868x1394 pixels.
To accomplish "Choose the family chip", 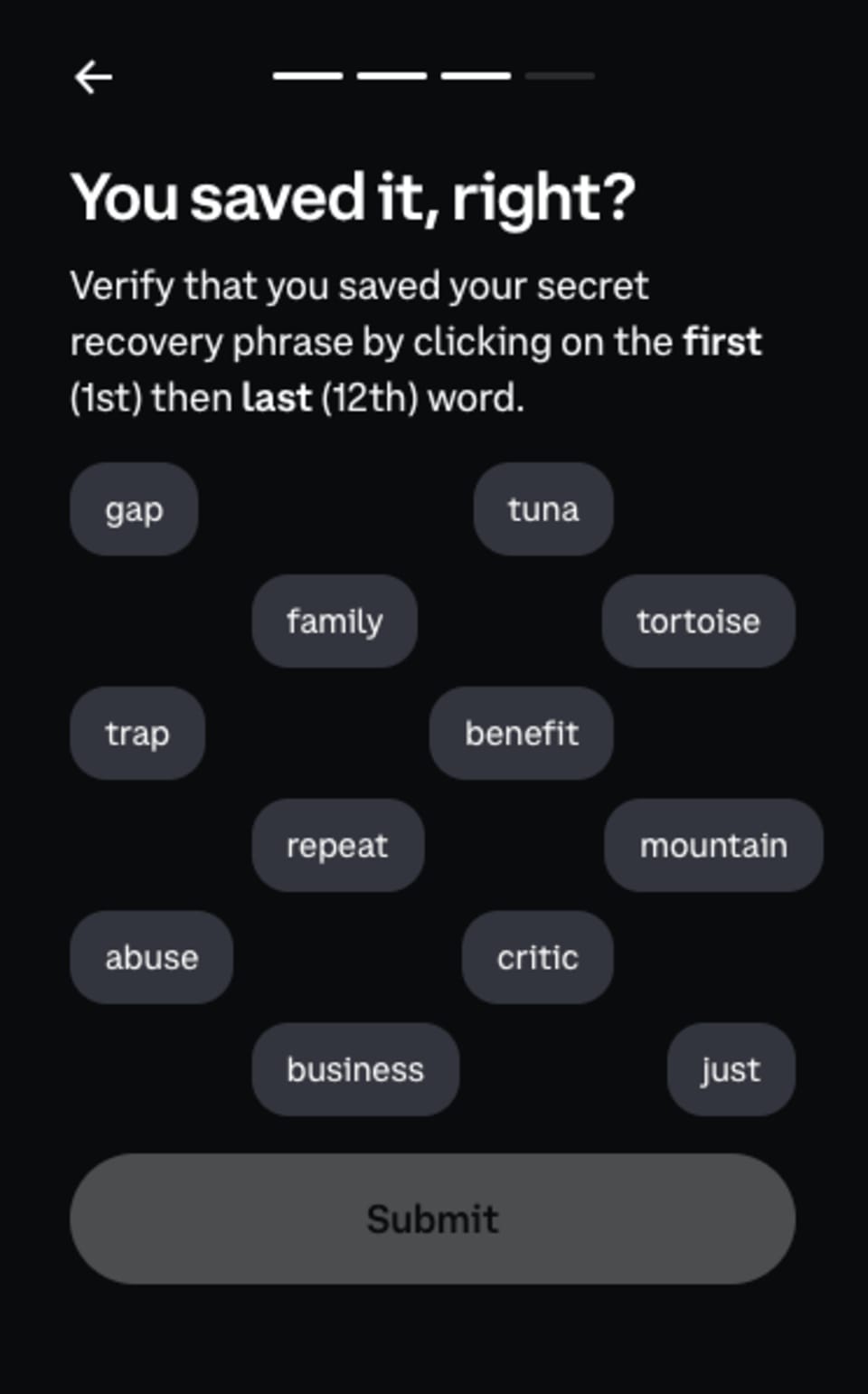I will pyautogui.click(x=335, y=621).
